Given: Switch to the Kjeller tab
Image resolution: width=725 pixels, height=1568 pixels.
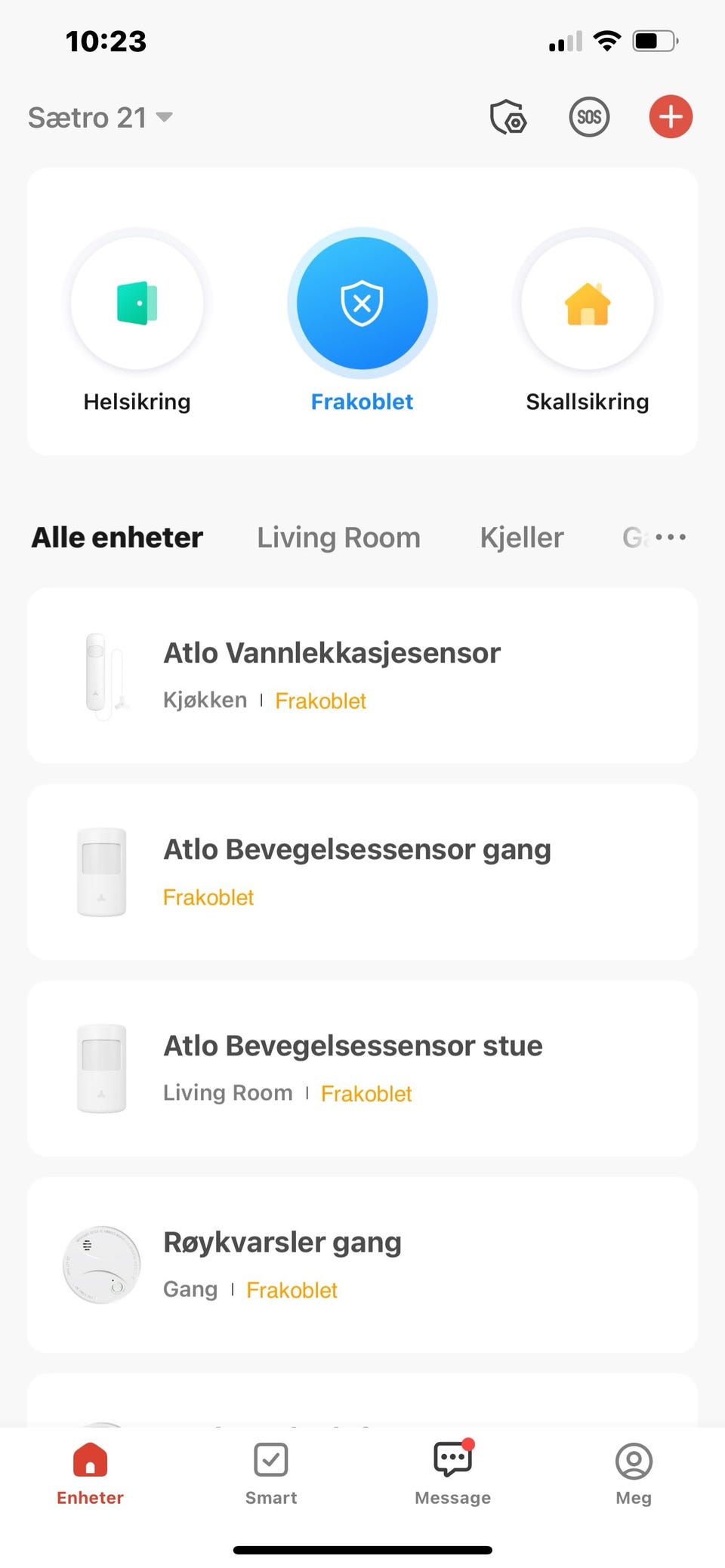Looking at the screenshot, I should coord(521,537).
